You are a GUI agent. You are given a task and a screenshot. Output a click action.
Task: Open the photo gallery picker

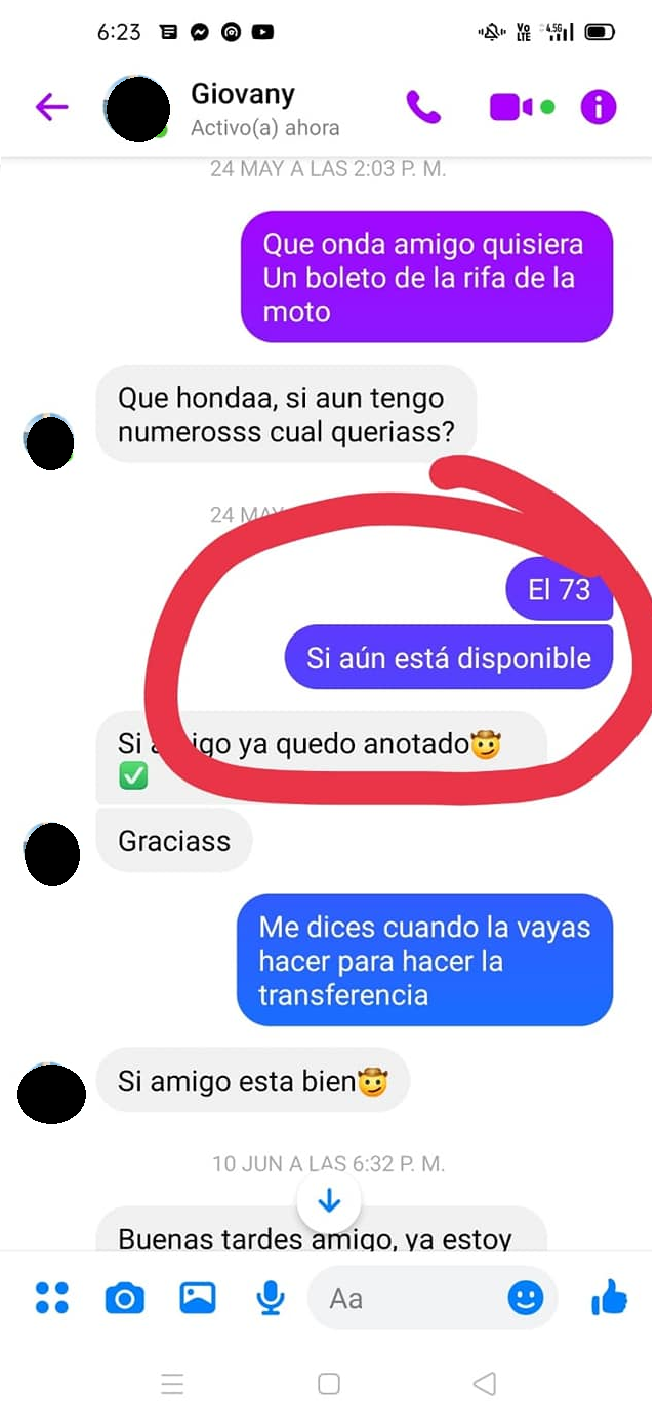pyautogui.click(x=197, y=1298)
